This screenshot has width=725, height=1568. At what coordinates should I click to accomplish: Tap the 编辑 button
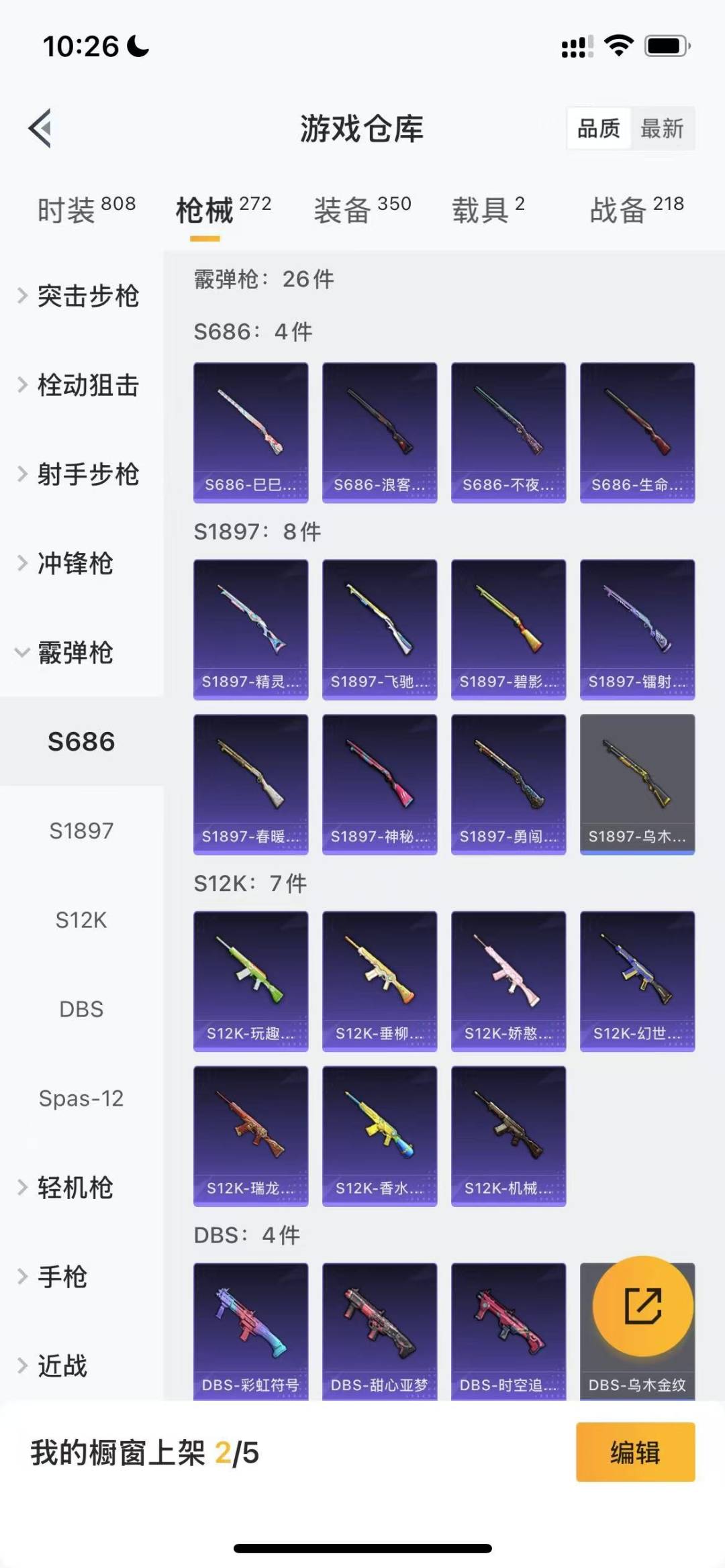pos(635,1452)
